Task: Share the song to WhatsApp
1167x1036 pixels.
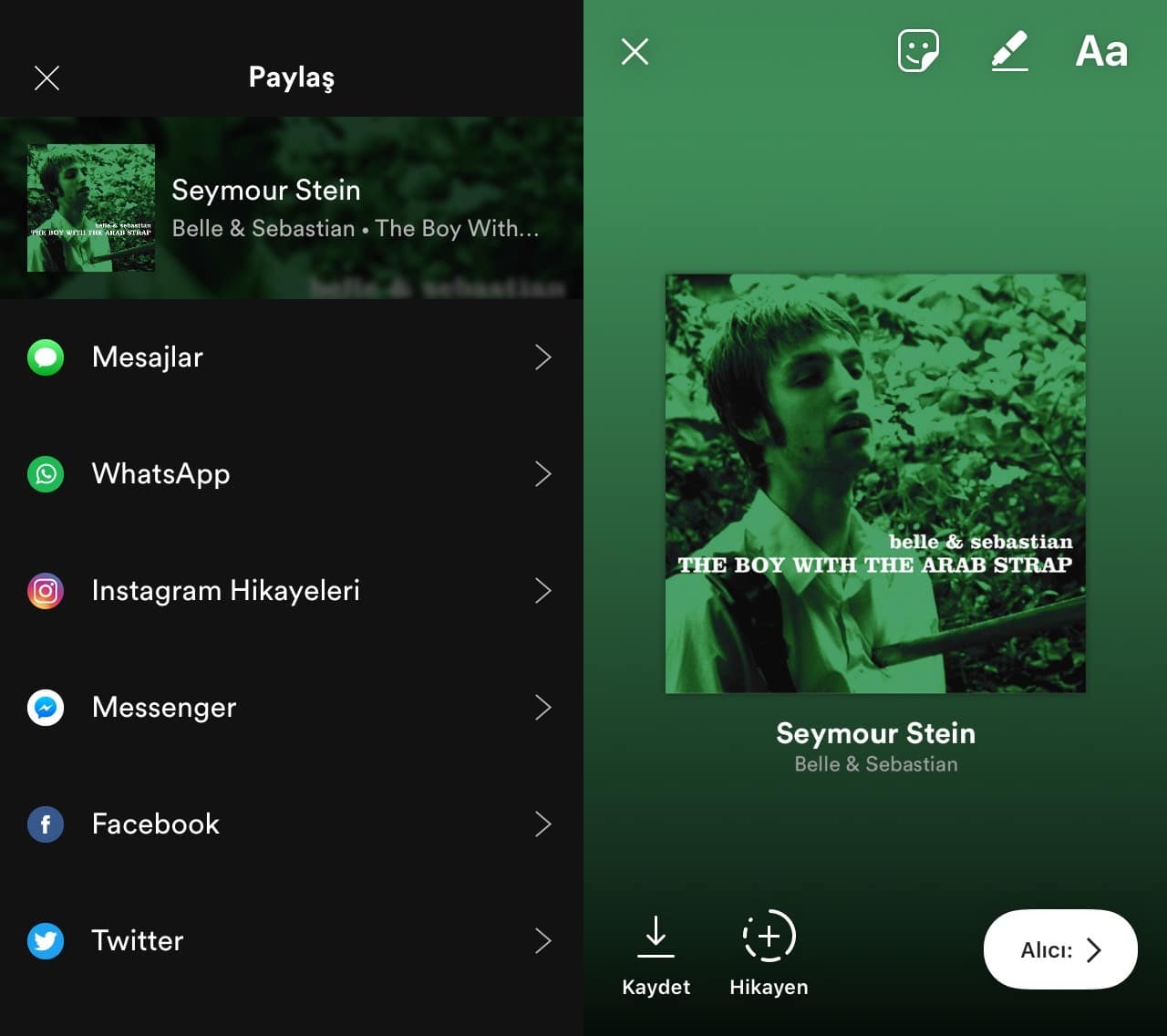Action: (x=290, y=474)
